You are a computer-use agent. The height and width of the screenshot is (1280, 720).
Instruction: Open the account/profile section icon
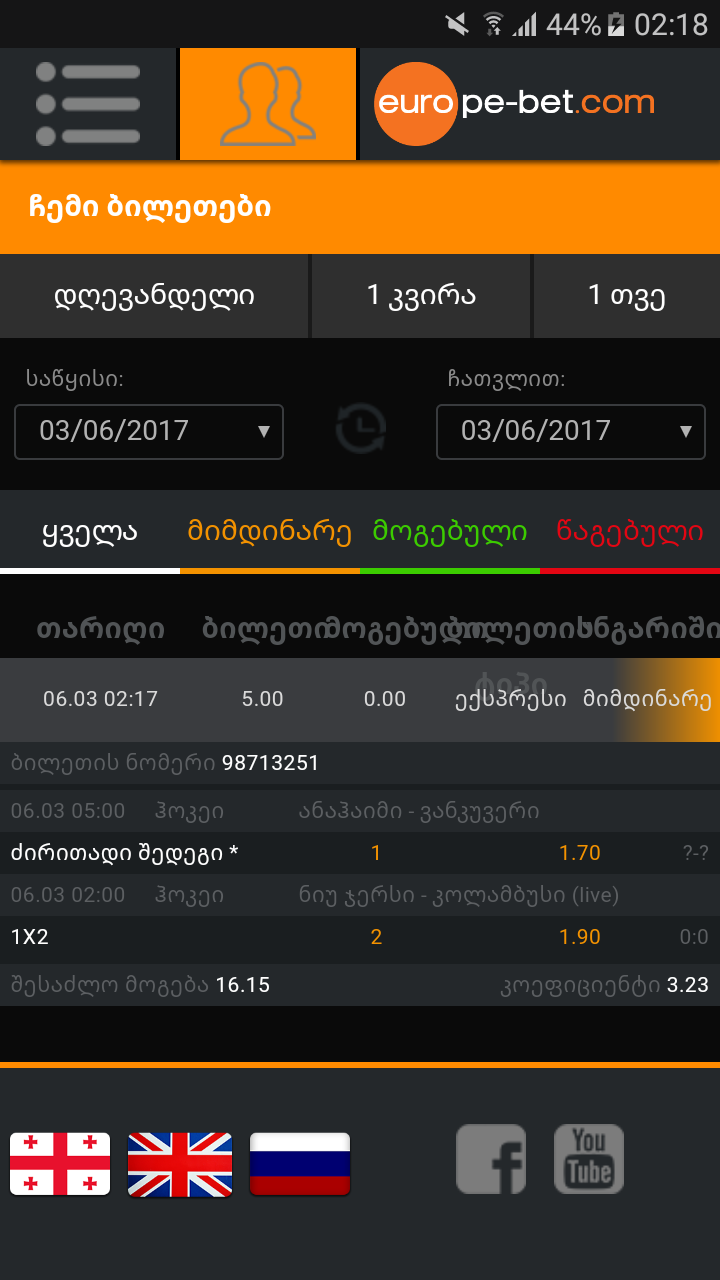[x=267, y=104]
